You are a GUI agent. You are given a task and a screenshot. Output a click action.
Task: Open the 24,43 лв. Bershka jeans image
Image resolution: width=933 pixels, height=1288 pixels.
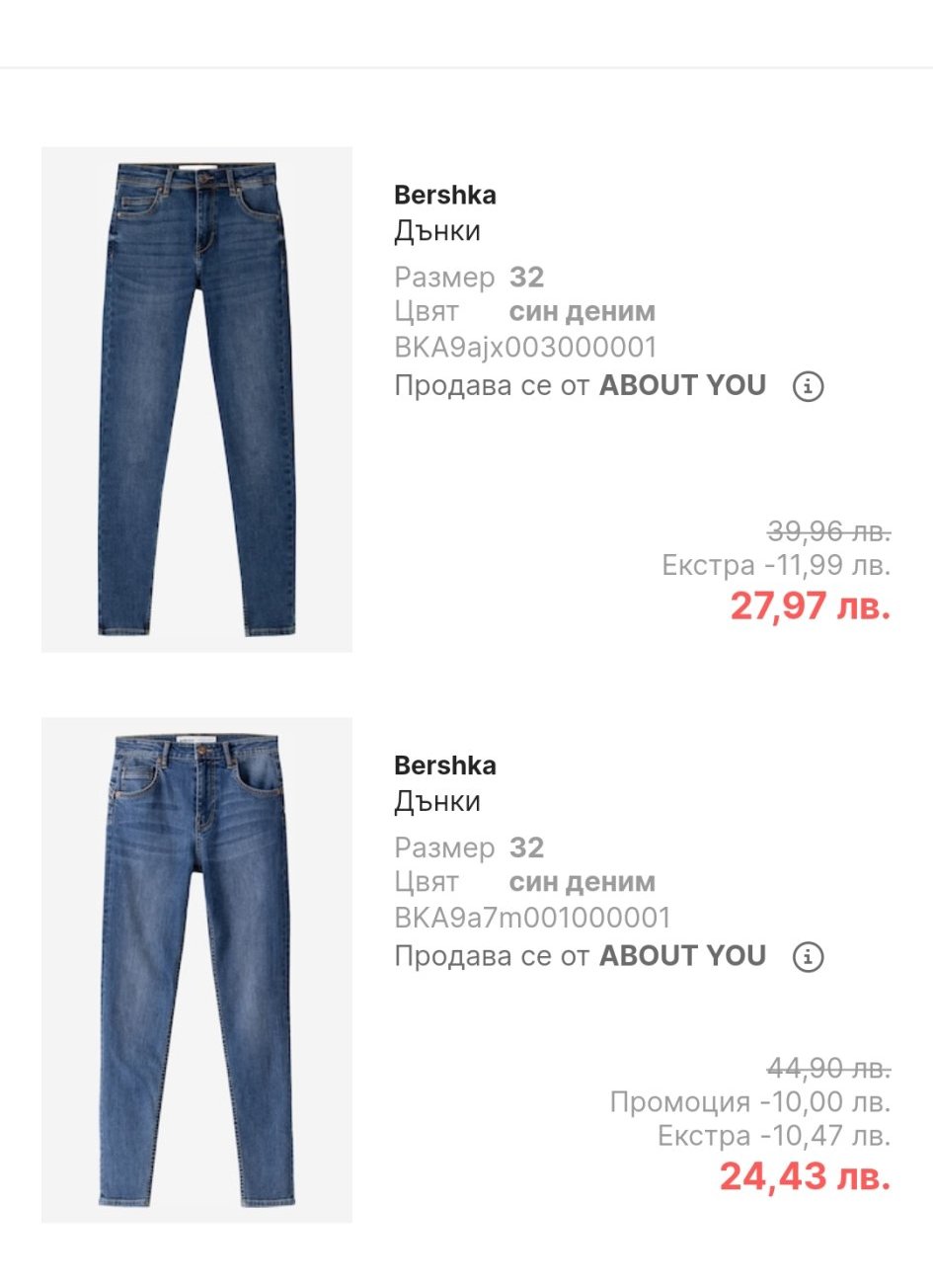196,970
